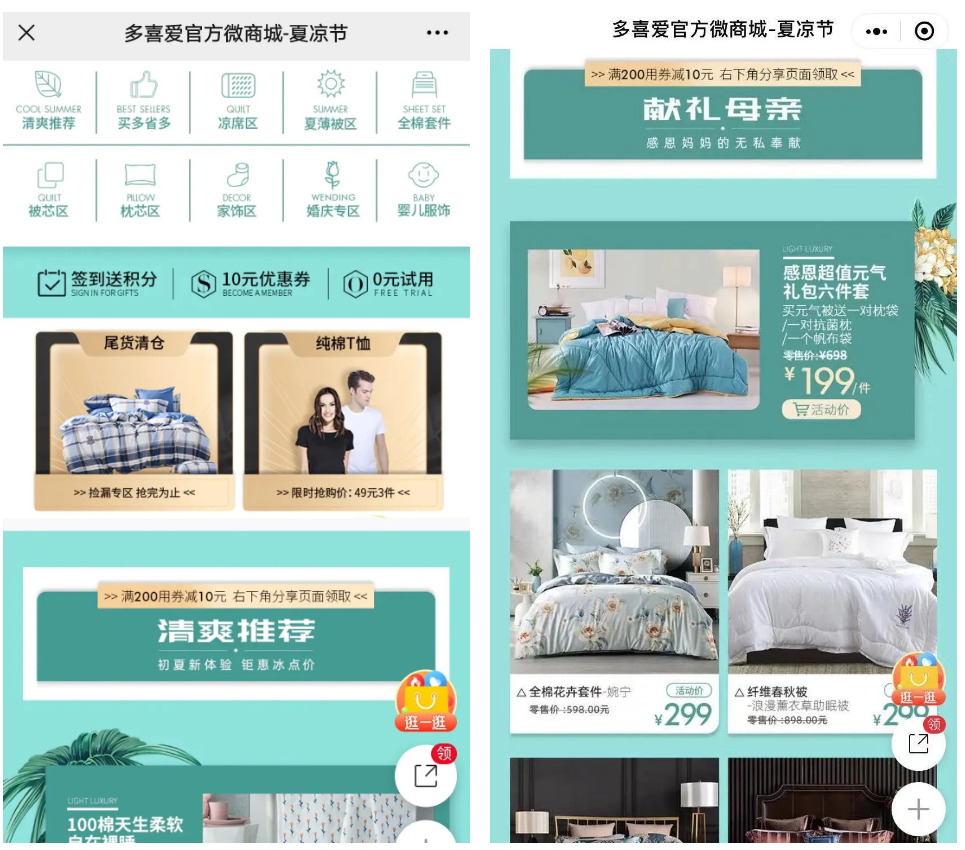Open the 家饰区 decor category
This screenshot has width=965, height=850.
237,192
